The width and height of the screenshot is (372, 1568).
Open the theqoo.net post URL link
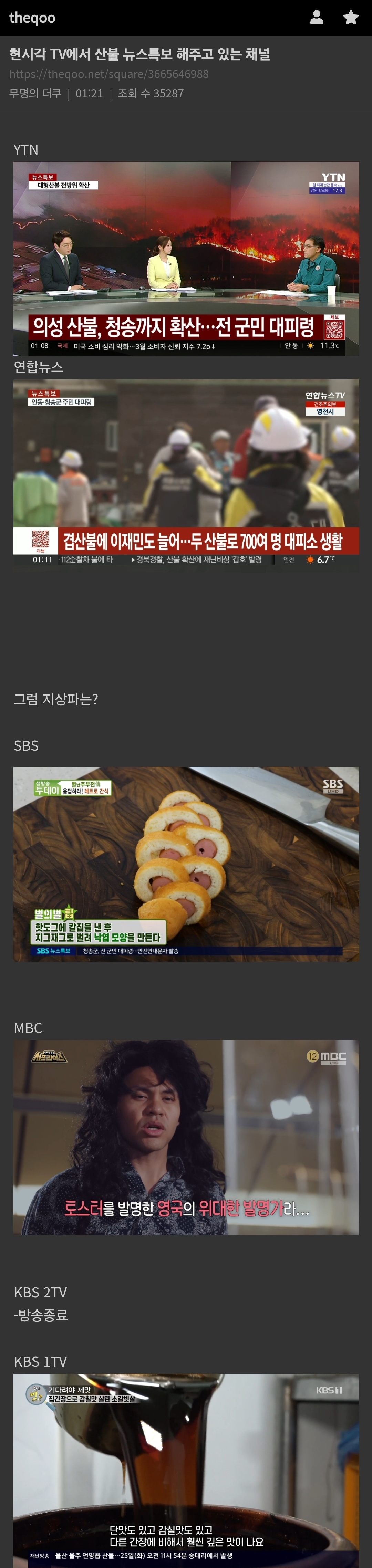109,74
